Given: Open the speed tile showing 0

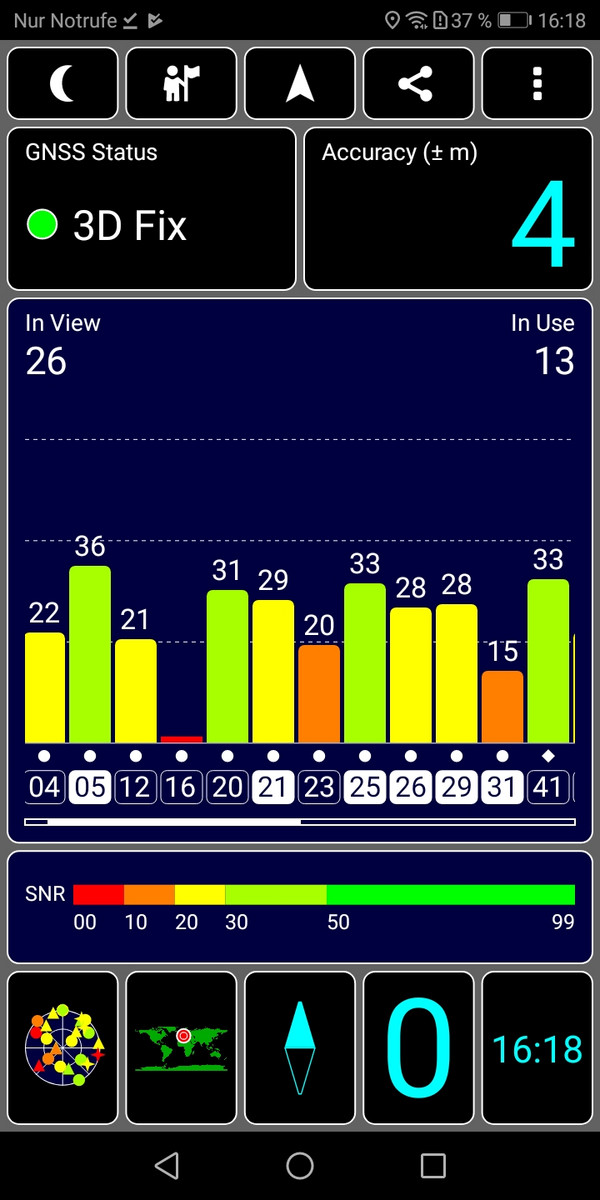Looking at the screenshot, I should 418,1048.
